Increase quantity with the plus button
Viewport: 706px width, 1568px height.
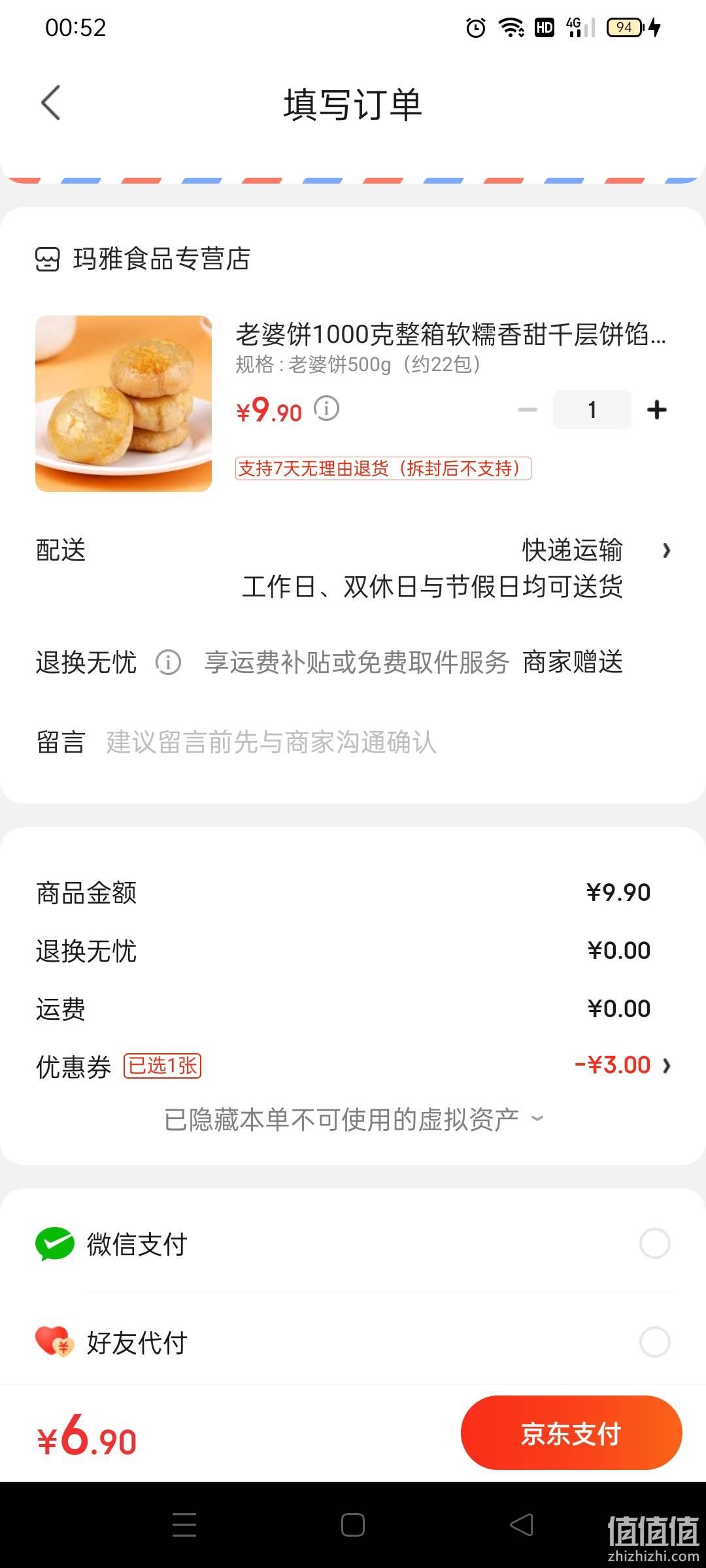656,410
